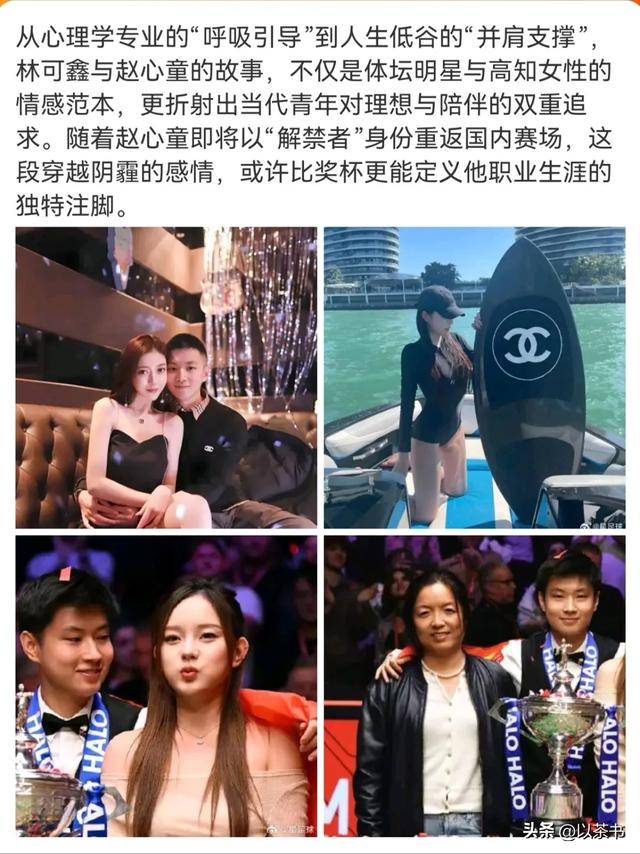640x854 pixels.
Task: View the surfboard on the boat photo
Action: (x=474, y=378)
